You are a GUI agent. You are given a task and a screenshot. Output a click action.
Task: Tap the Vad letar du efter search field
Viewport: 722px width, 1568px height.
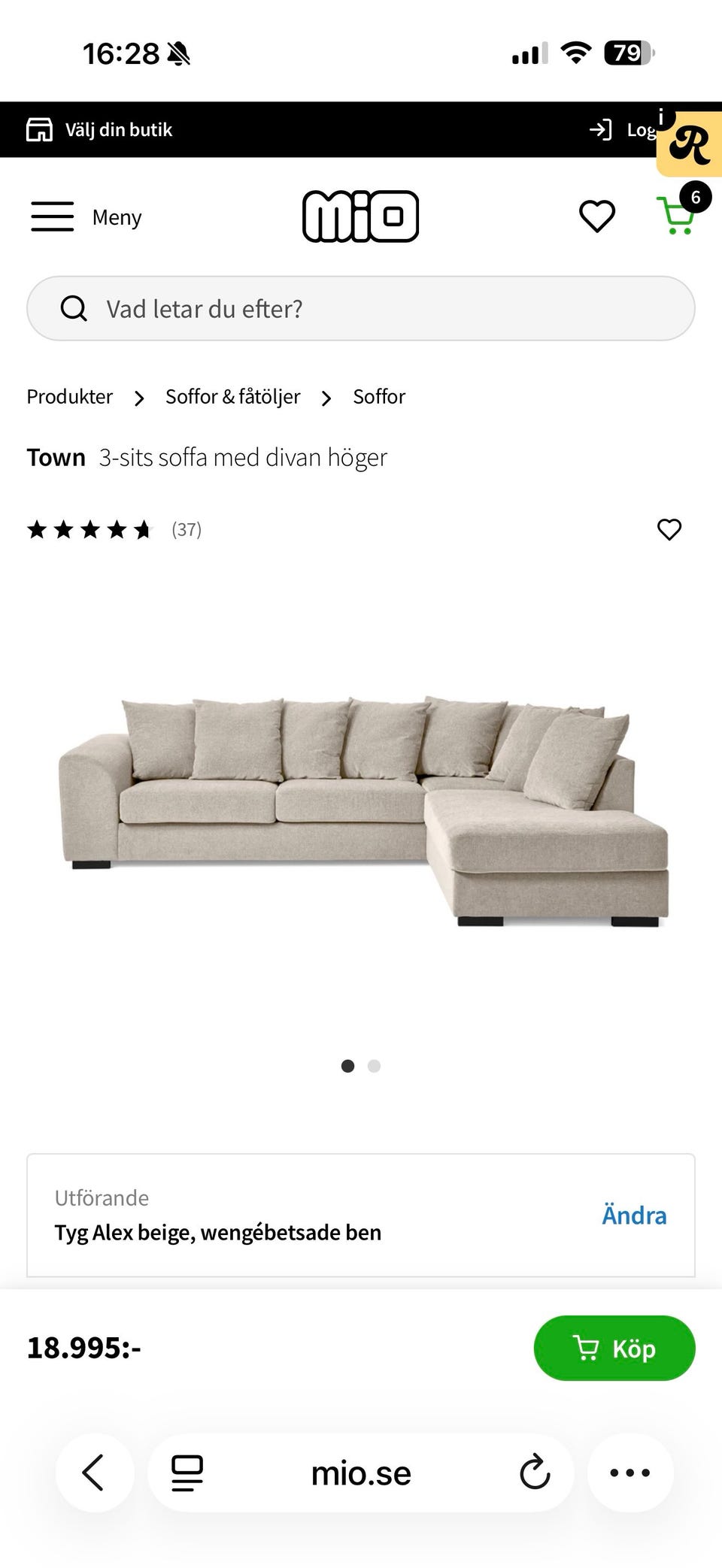361,308
